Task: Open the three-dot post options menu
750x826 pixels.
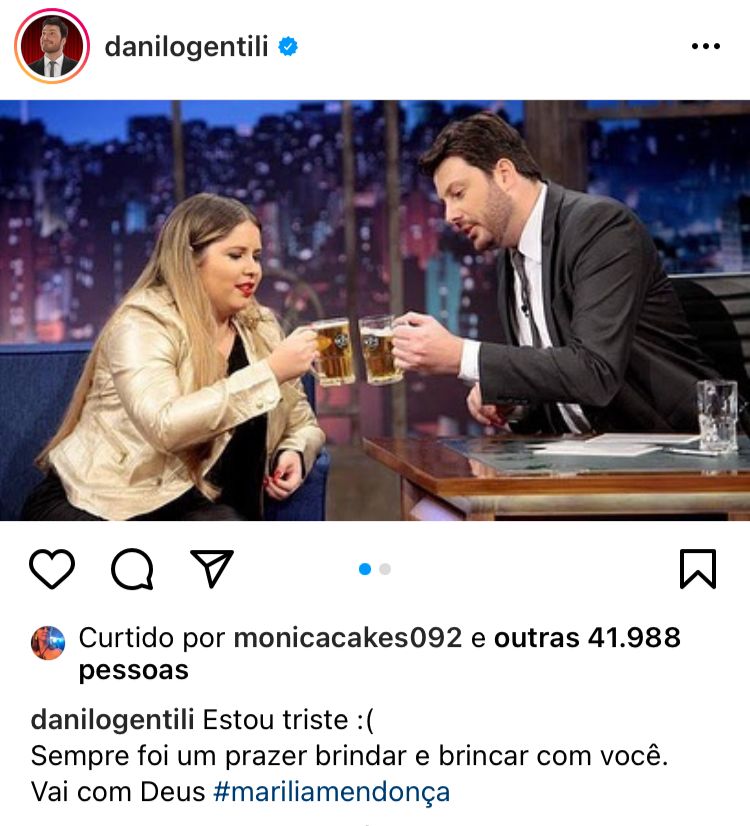Action: tap(706, 47)
